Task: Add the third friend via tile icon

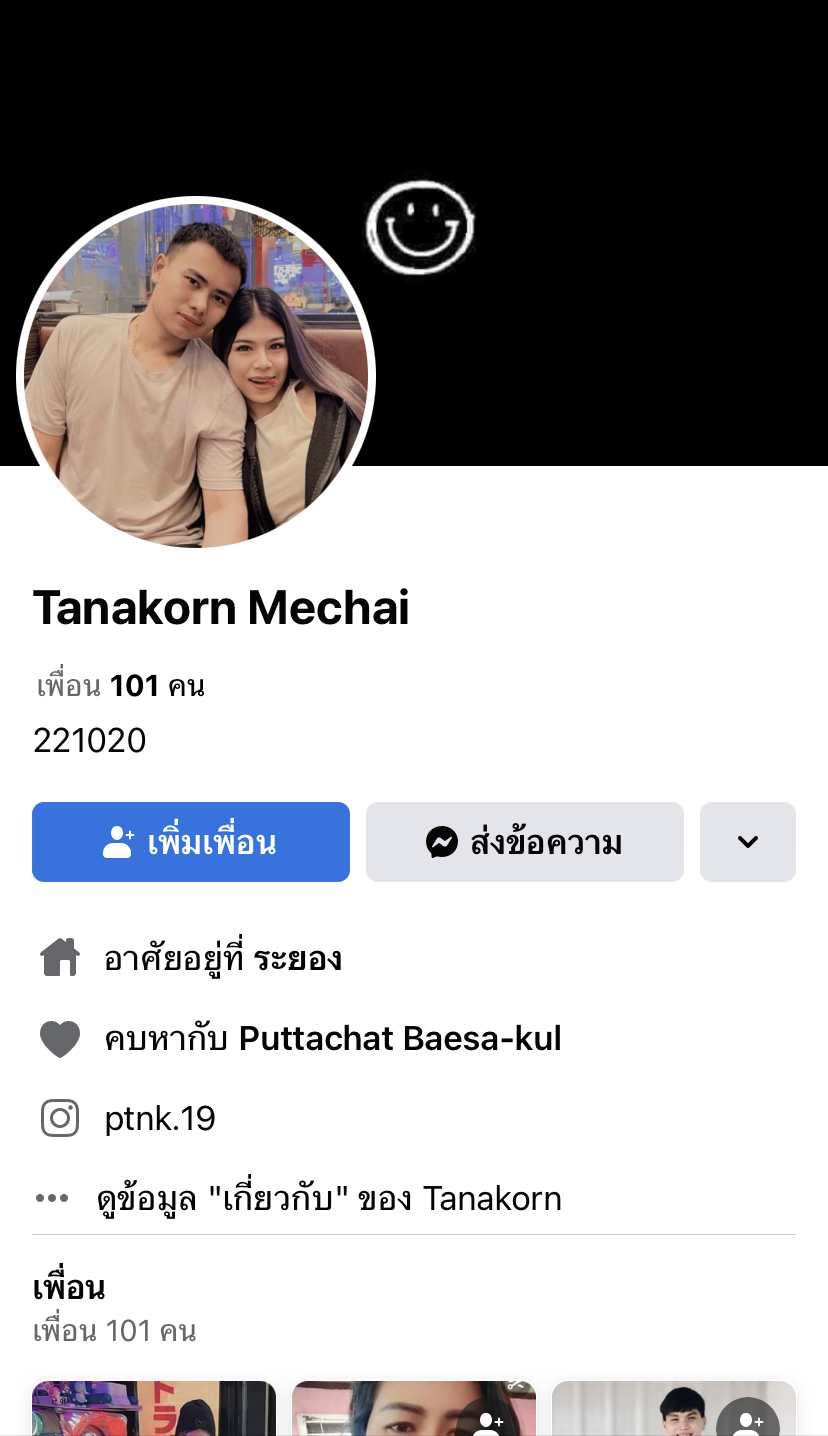Action: (x=747, y=1422)
